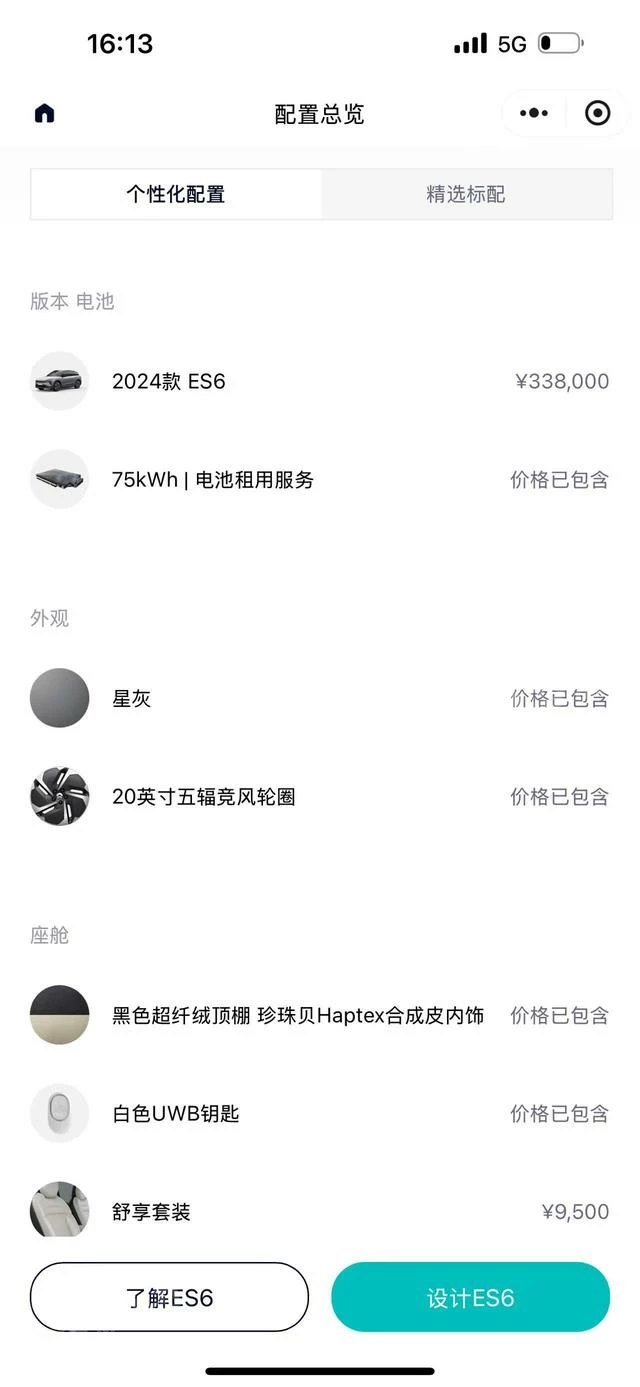Tap the 了解ES6 button
This screenshot has height=1387, width=640.
point(169,1297)
